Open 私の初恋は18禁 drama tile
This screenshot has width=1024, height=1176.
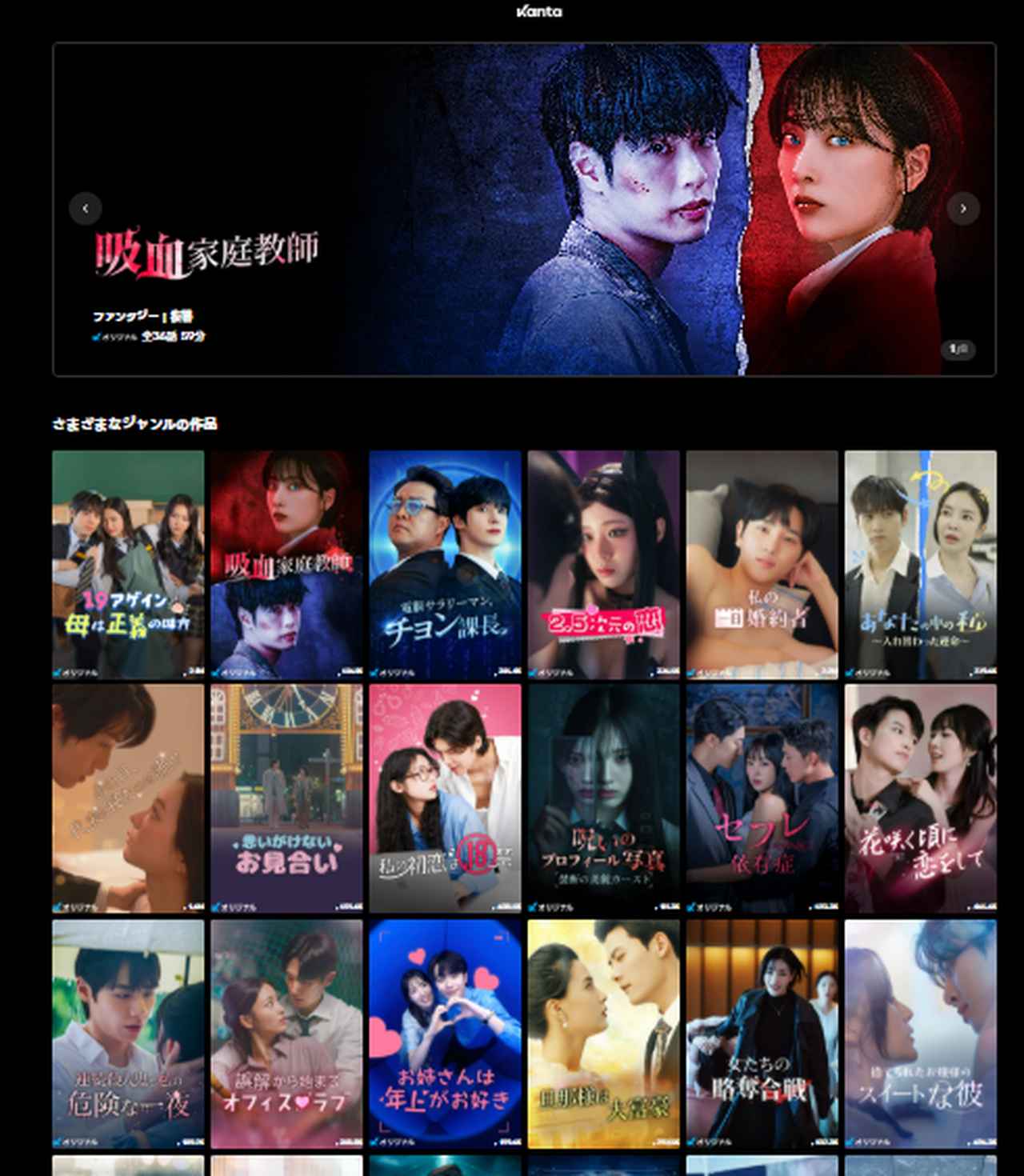point(445,798)
